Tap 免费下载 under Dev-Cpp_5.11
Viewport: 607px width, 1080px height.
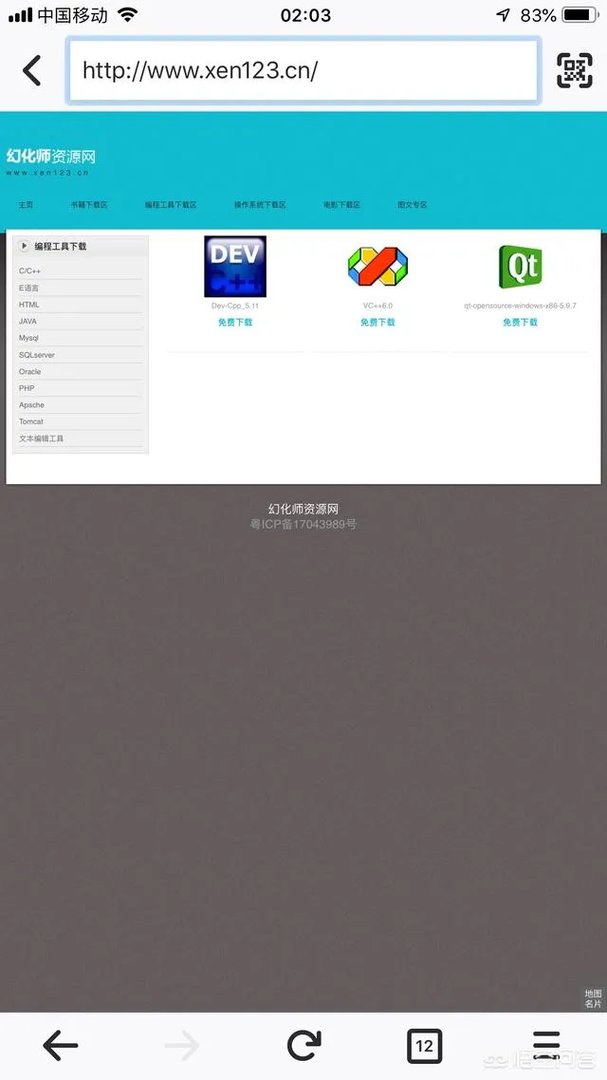tap(236, 322)
